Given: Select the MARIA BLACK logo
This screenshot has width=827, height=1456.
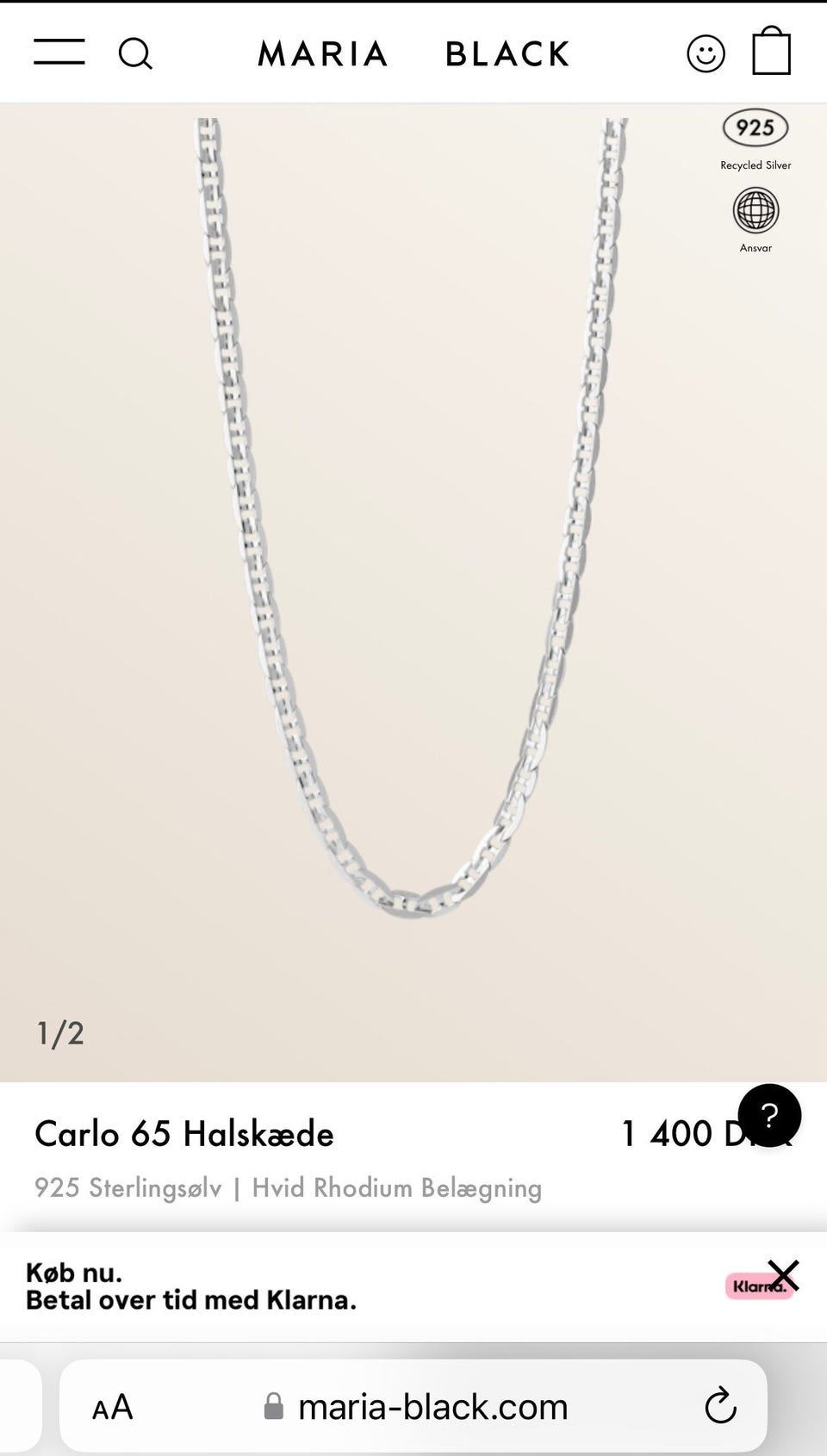Looking at the screenshot, I should (x=415, y=53).
